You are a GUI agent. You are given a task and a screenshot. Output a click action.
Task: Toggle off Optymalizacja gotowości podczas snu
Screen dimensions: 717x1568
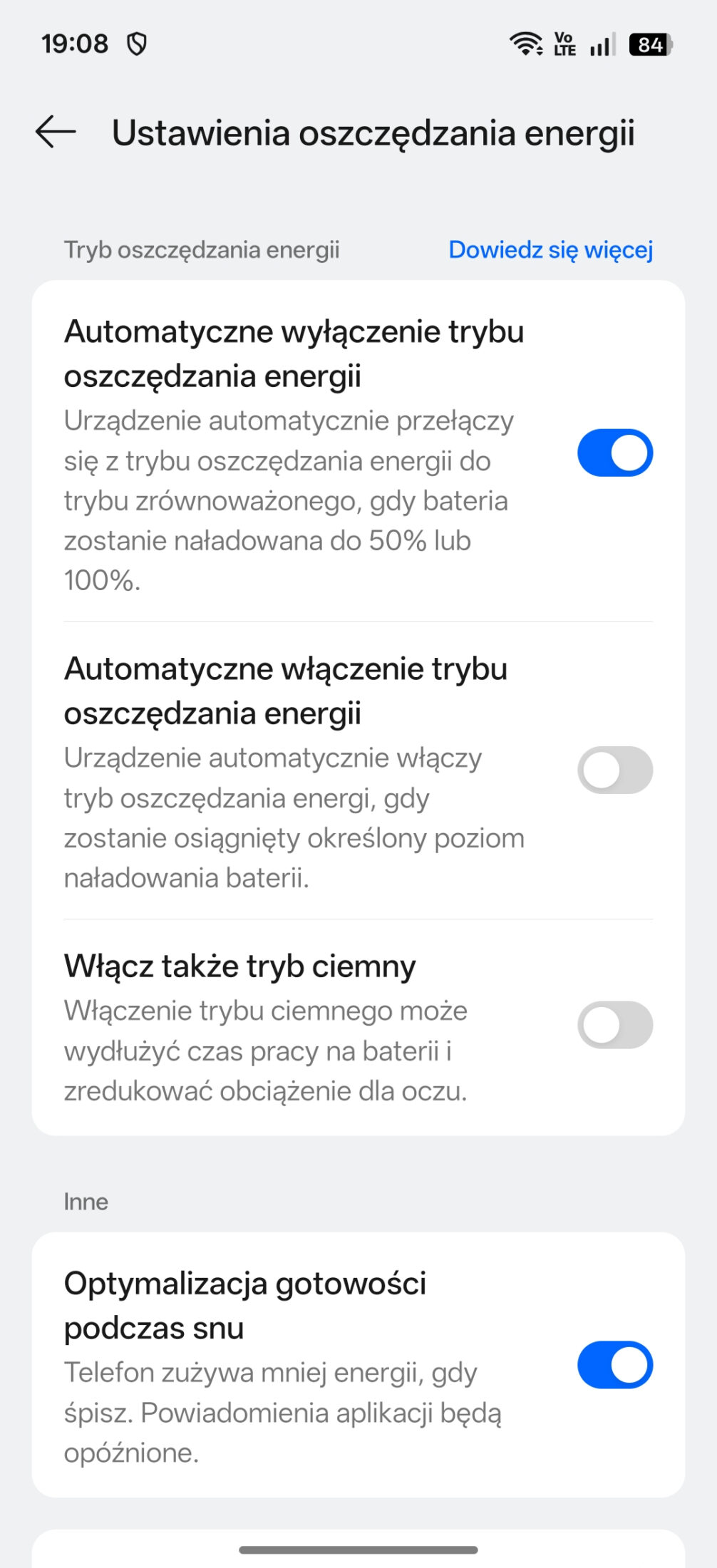(614, 1365)
